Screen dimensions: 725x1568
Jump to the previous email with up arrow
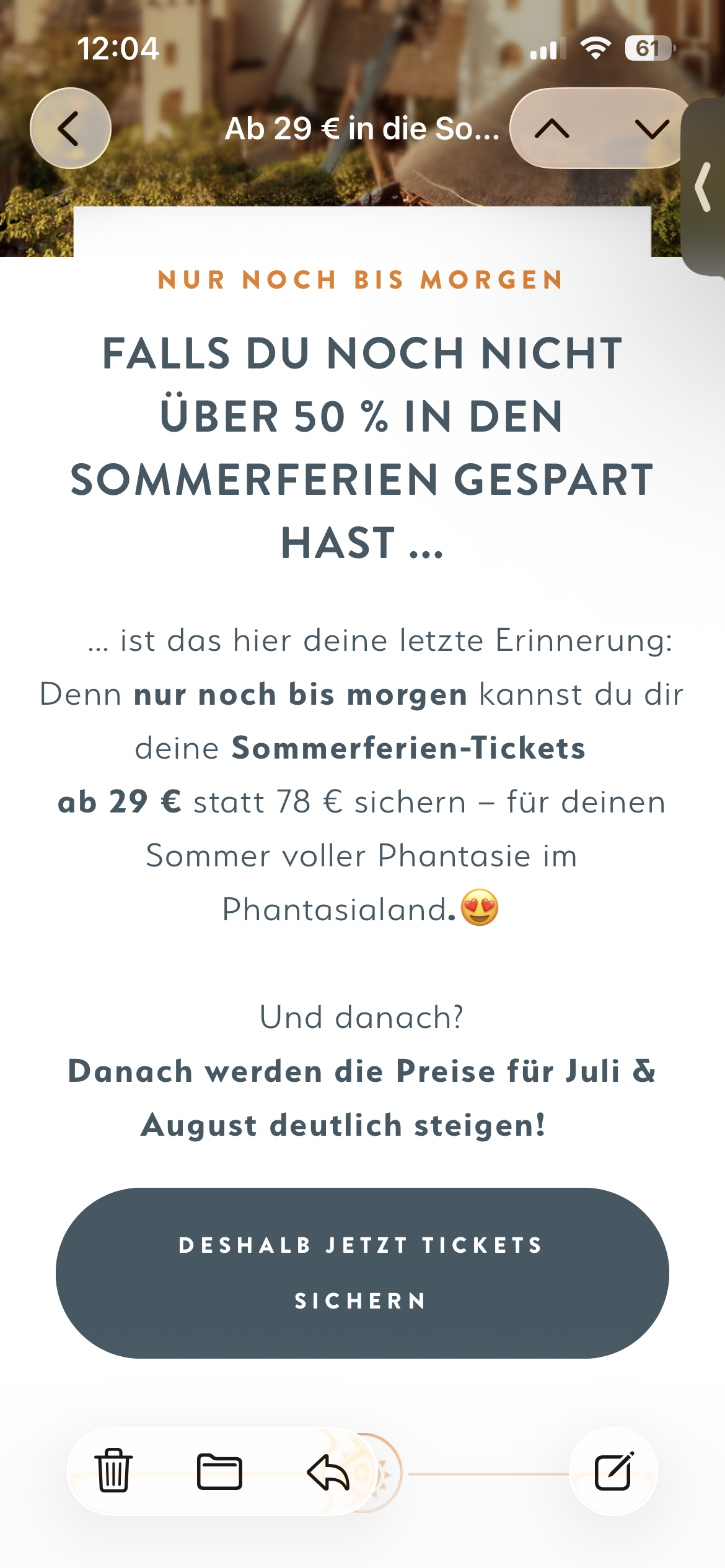point(551,129)
